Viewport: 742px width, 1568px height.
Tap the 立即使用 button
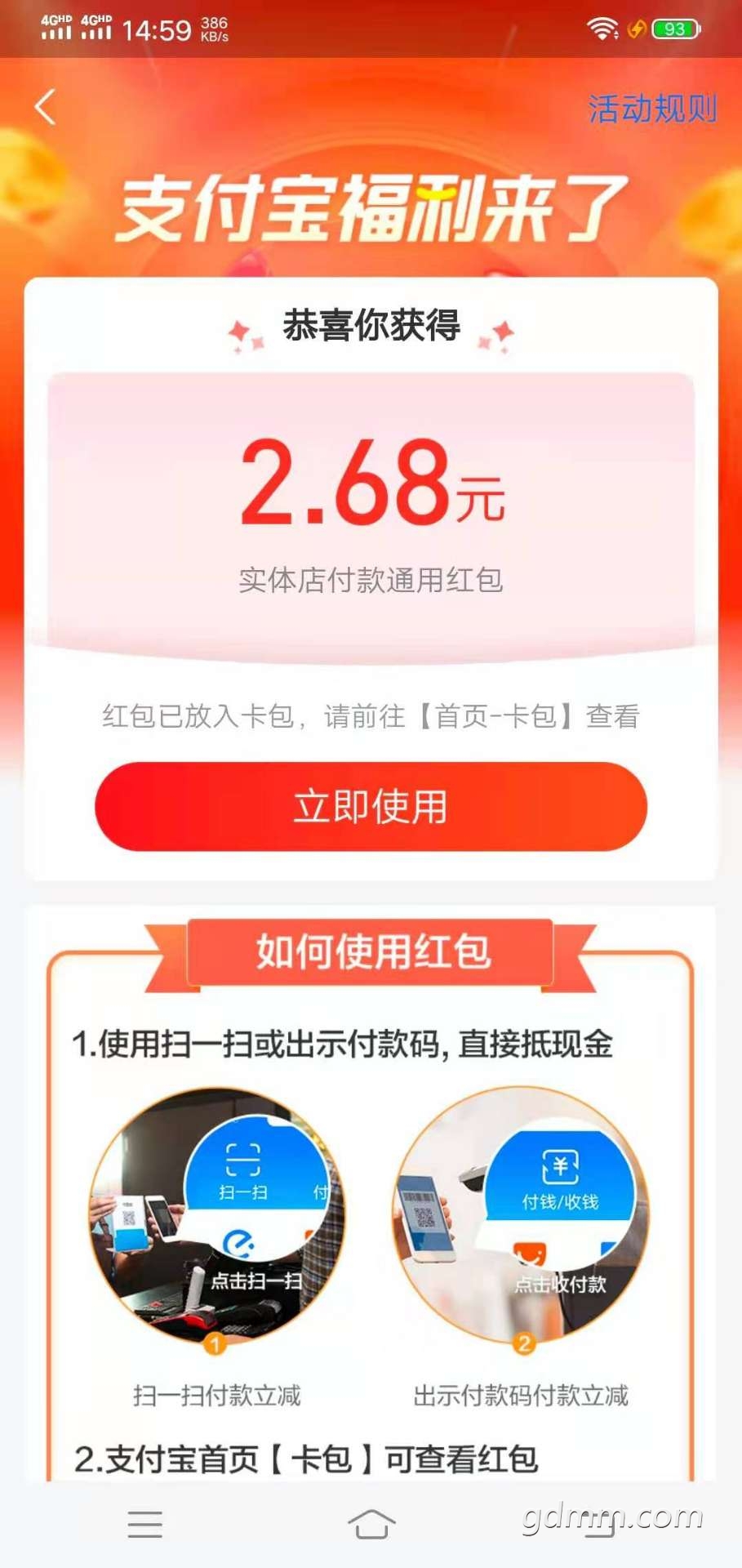(x=371, y=807)
